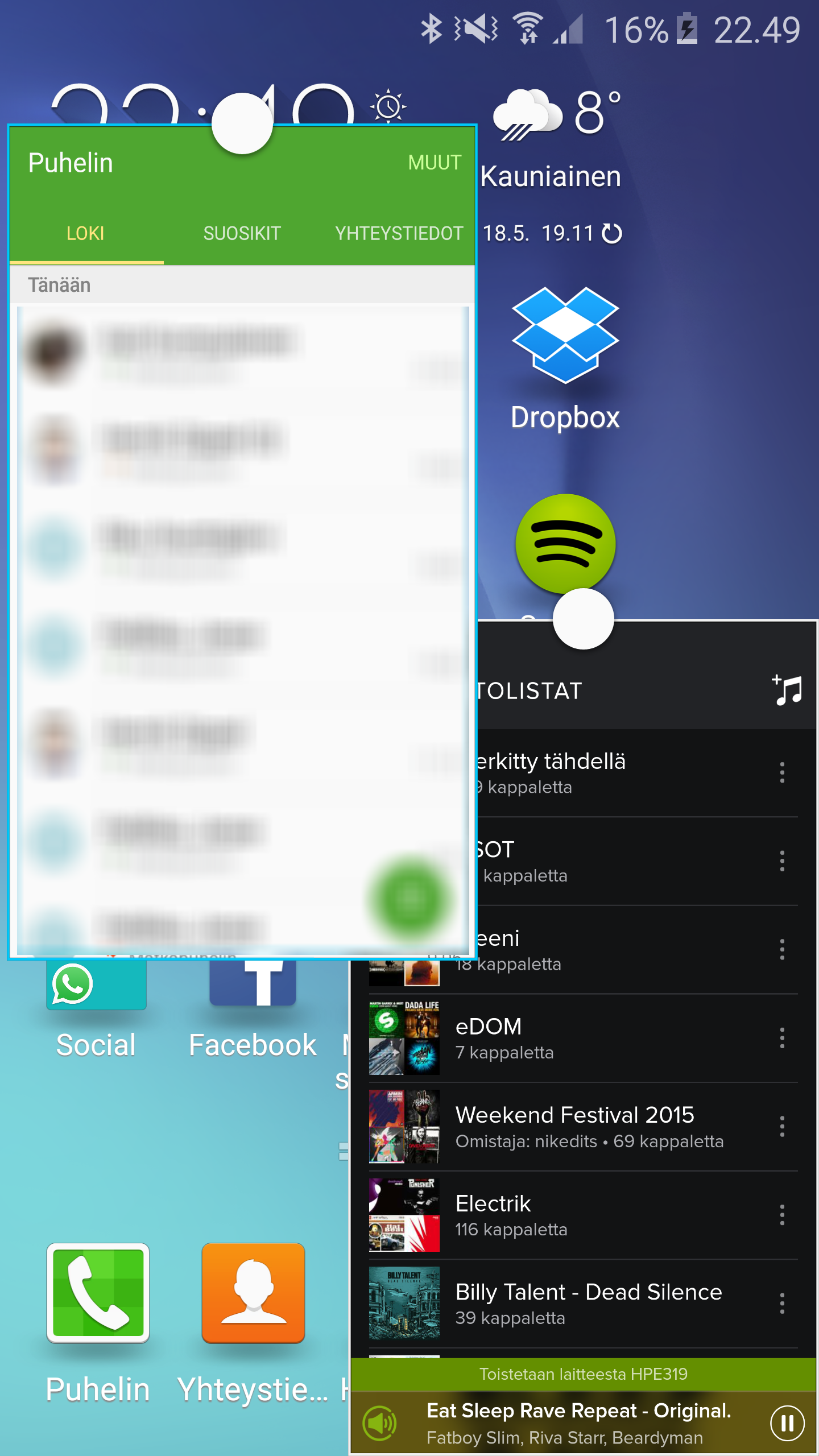Switch to the SUOSIKIT tab
This screenshot has height=1456, width=819.
click(242, 233)
